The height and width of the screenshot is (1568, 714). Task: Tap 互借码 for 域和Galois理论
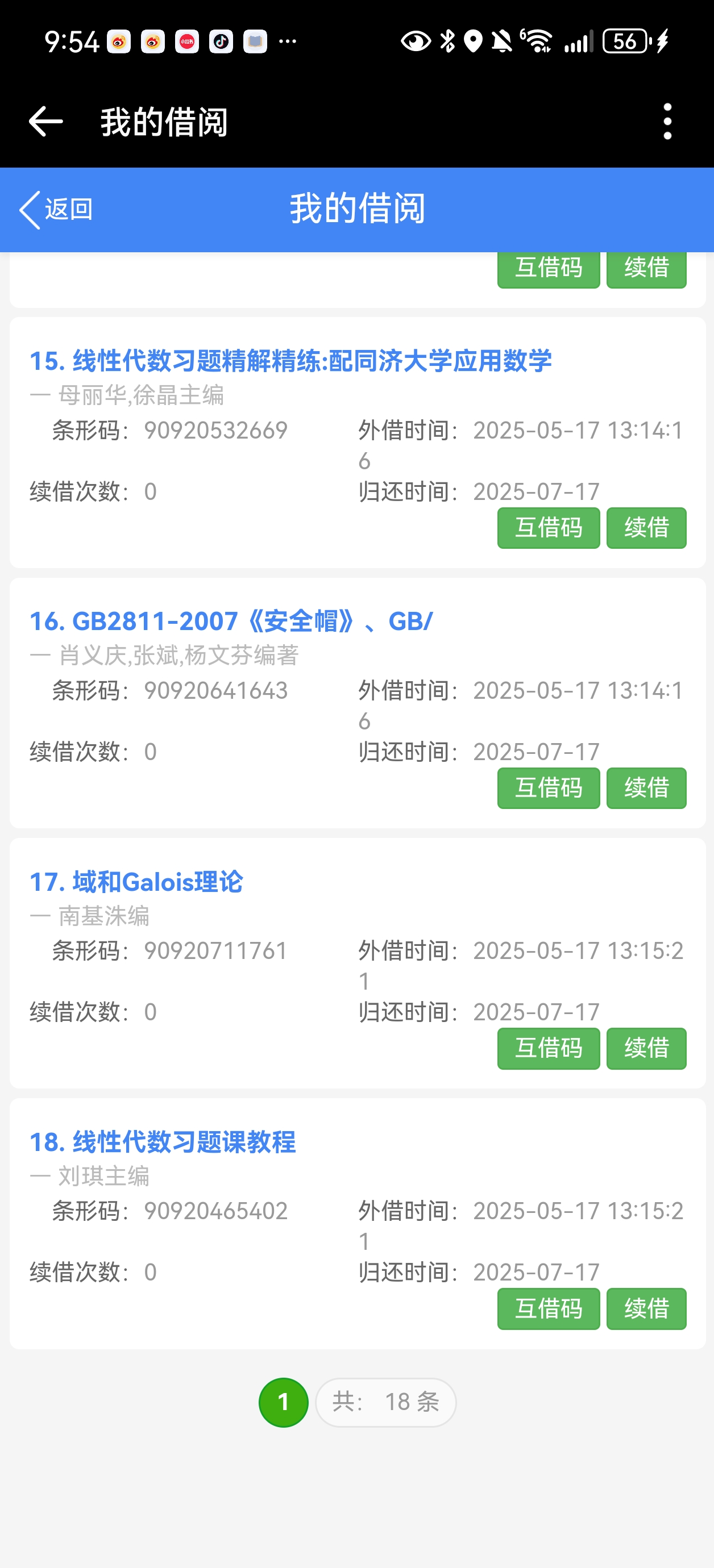pos(549,1048)
